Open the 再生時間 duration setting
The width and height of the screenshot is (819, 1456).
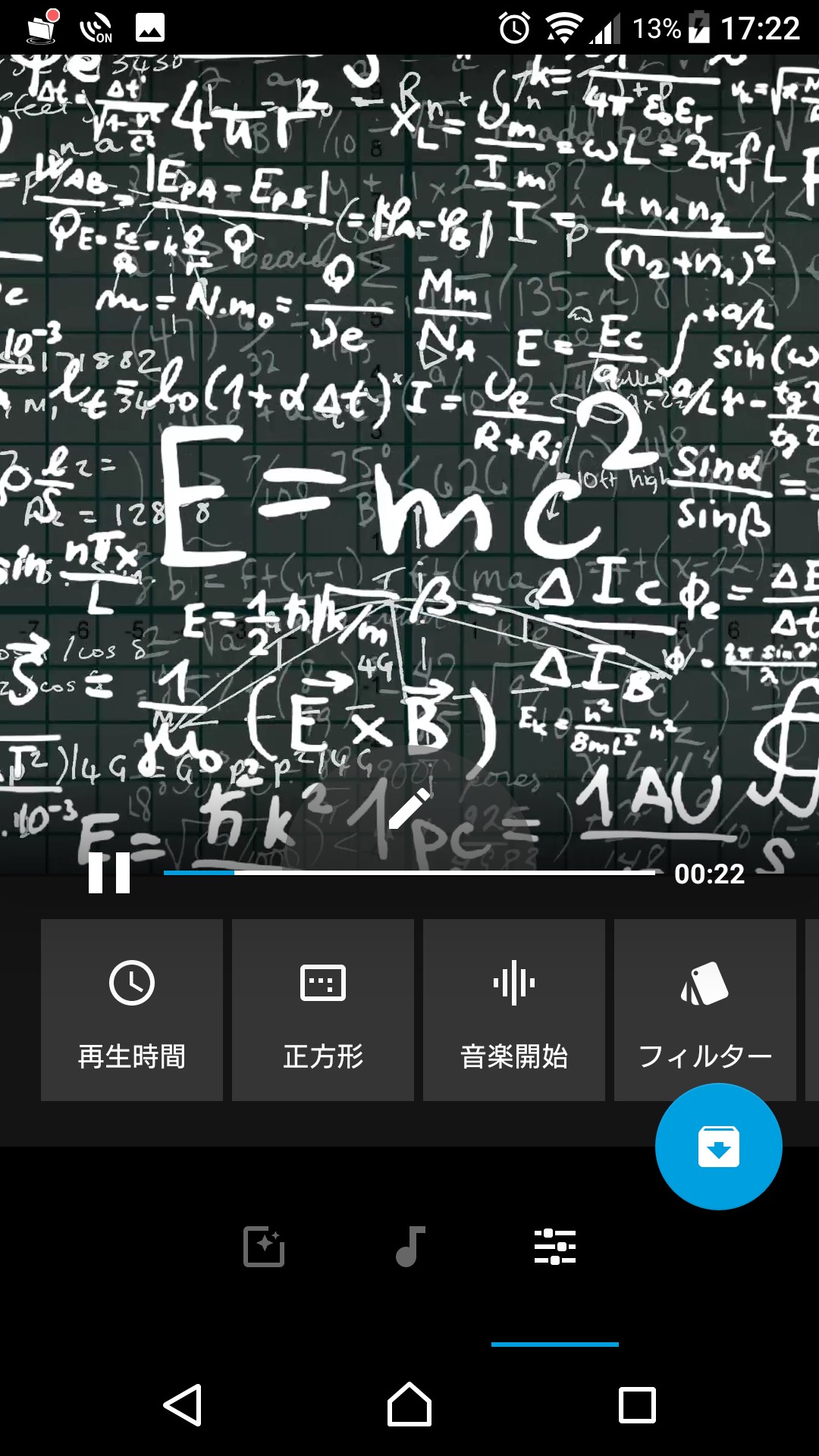132,1009
